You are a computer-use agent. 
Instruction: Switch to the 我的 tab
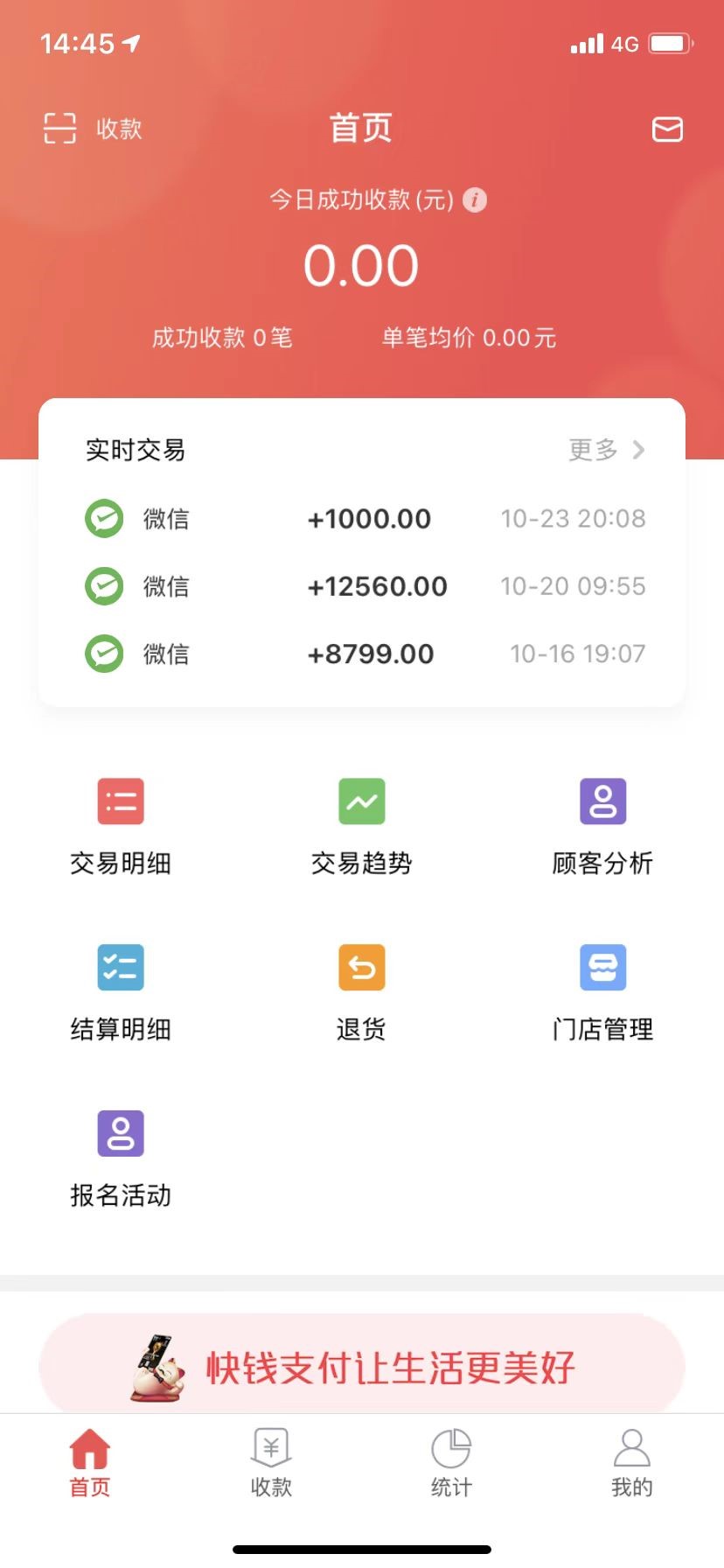tap(632, 1463)
